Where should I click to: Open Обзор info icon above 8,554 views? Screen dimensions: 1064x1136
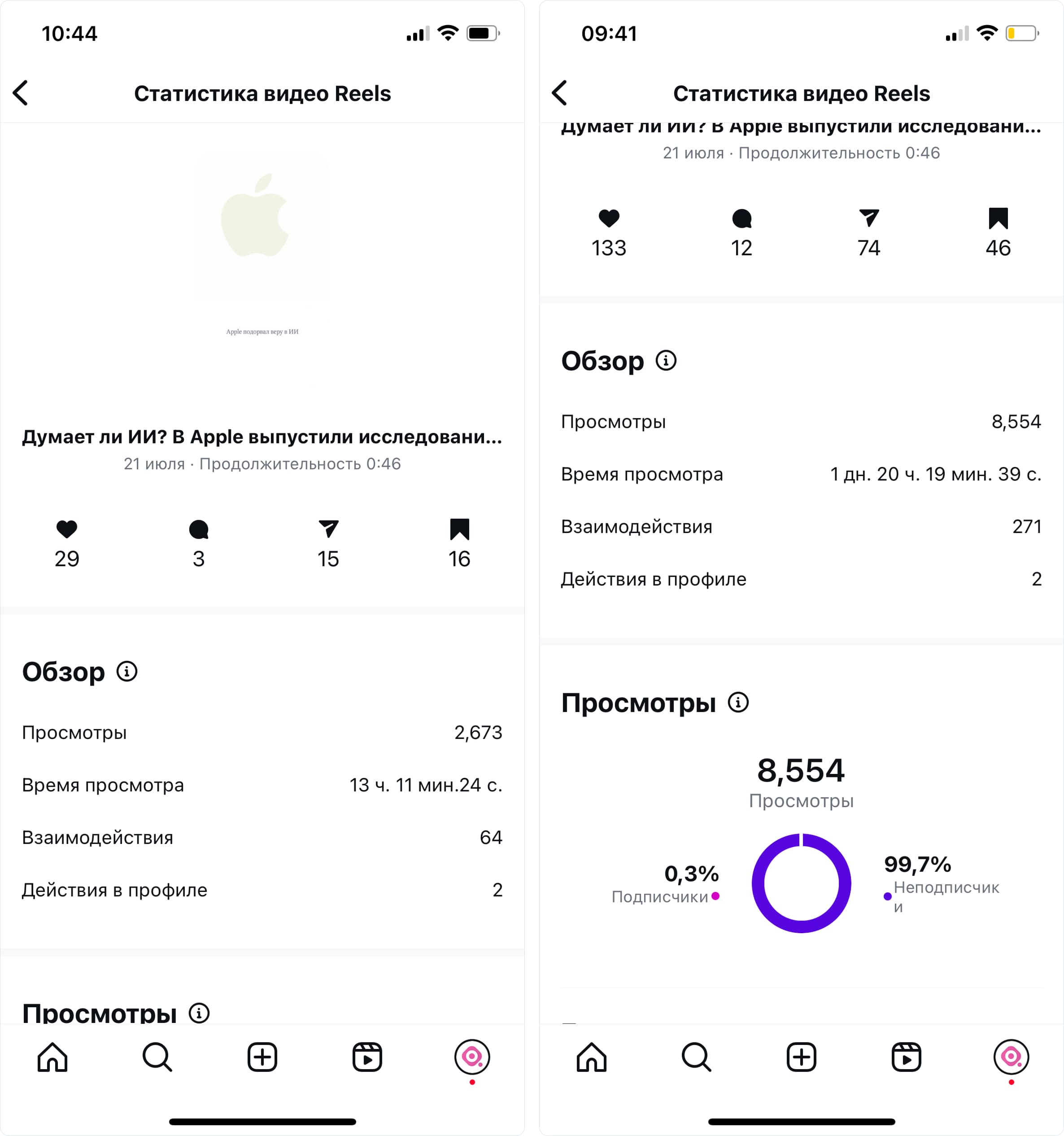(666, 361)
